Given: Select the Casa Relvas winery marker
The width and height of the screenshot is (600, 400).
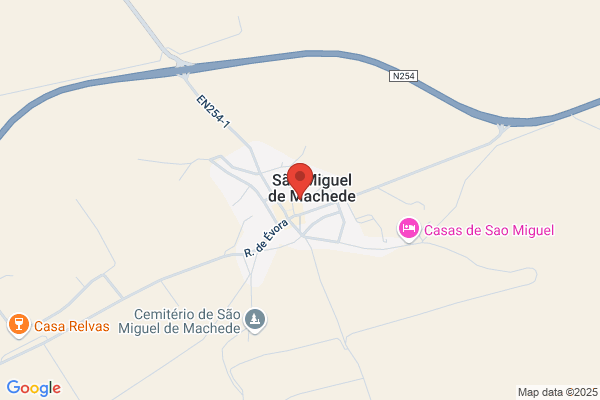Looking at the screenshot, I should [19, 326].
